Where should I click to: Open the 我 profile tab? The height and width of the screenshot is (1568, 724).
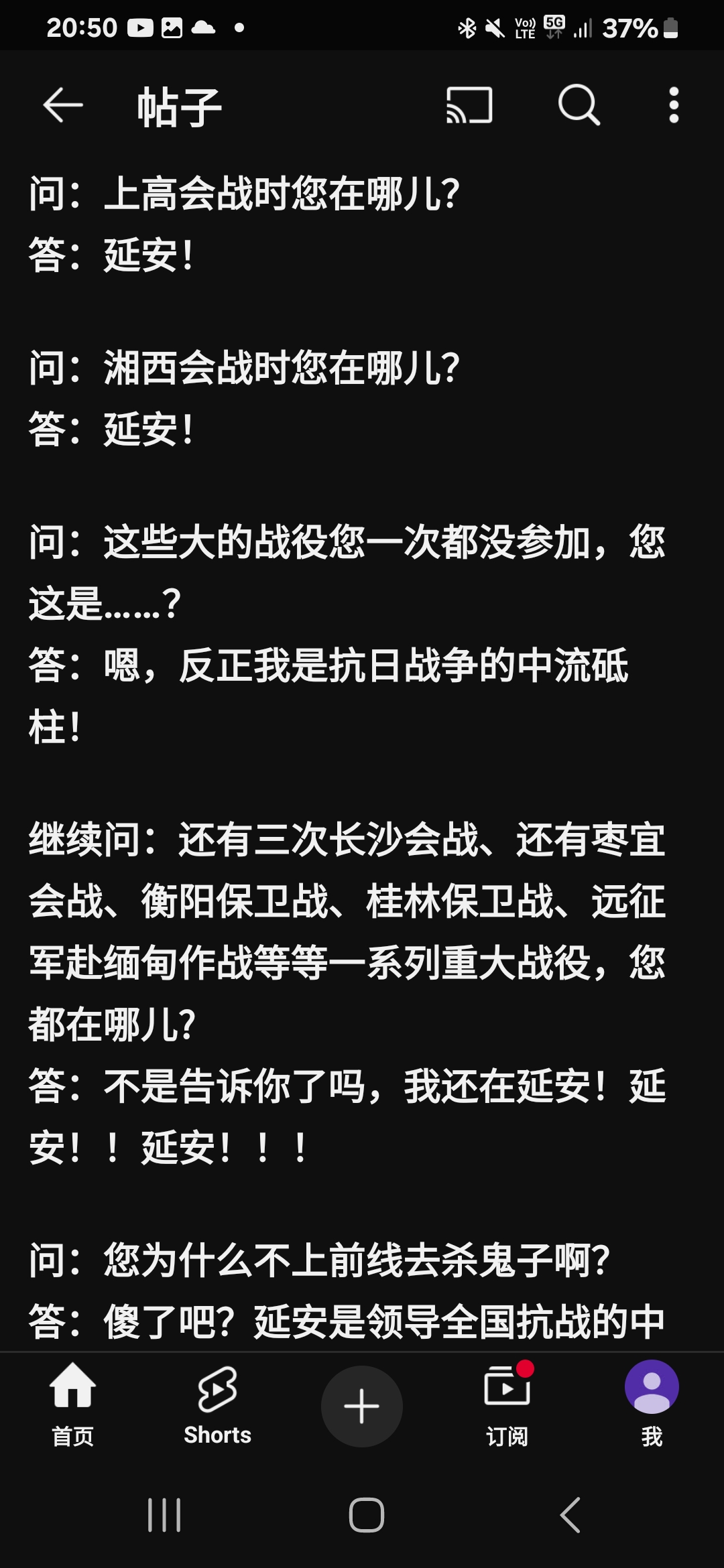(x=652, y=1405)
